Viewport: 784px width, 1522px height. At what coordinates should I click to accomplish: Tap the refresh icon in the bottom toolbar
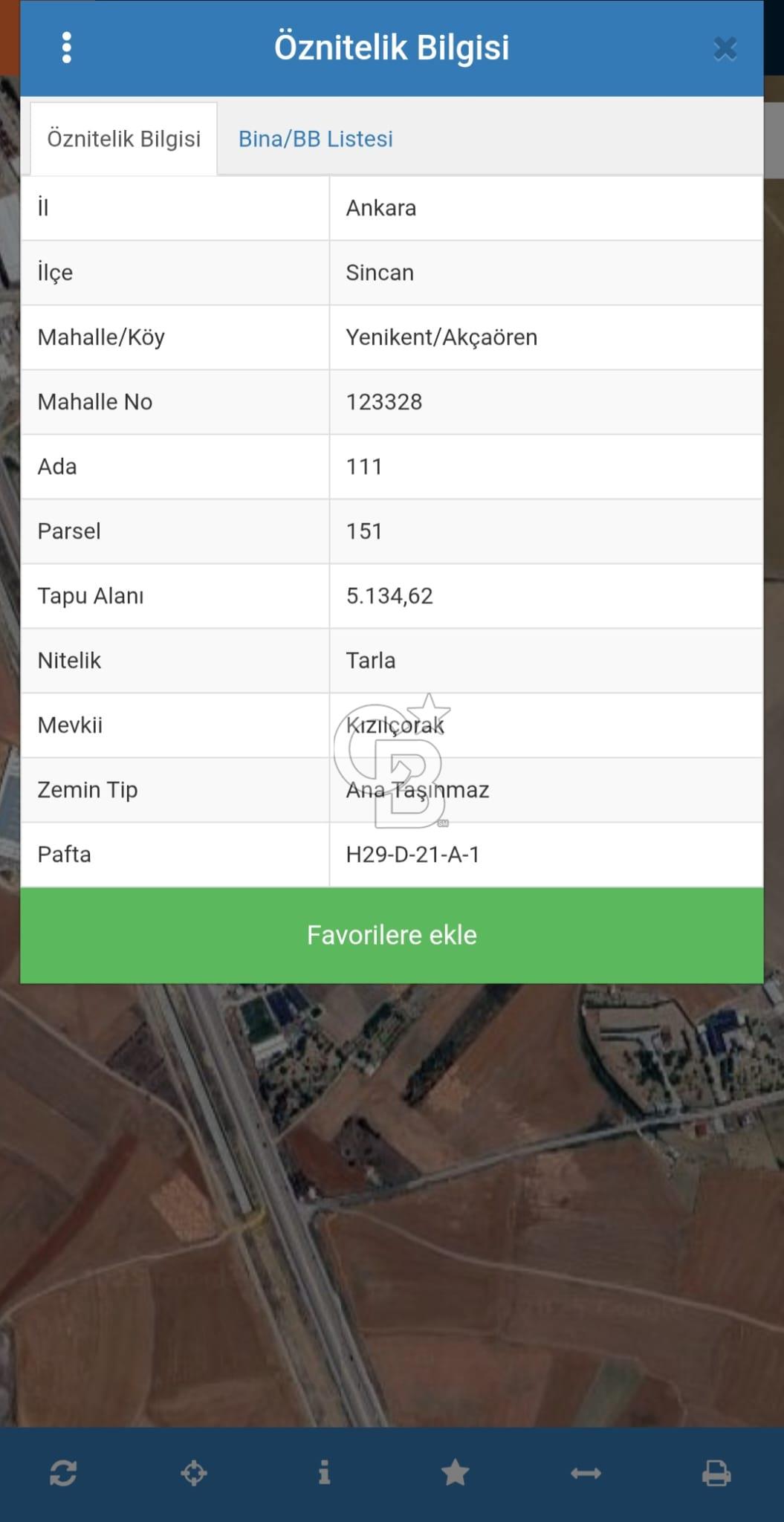pyautogui.click(x=63, y=1472)
